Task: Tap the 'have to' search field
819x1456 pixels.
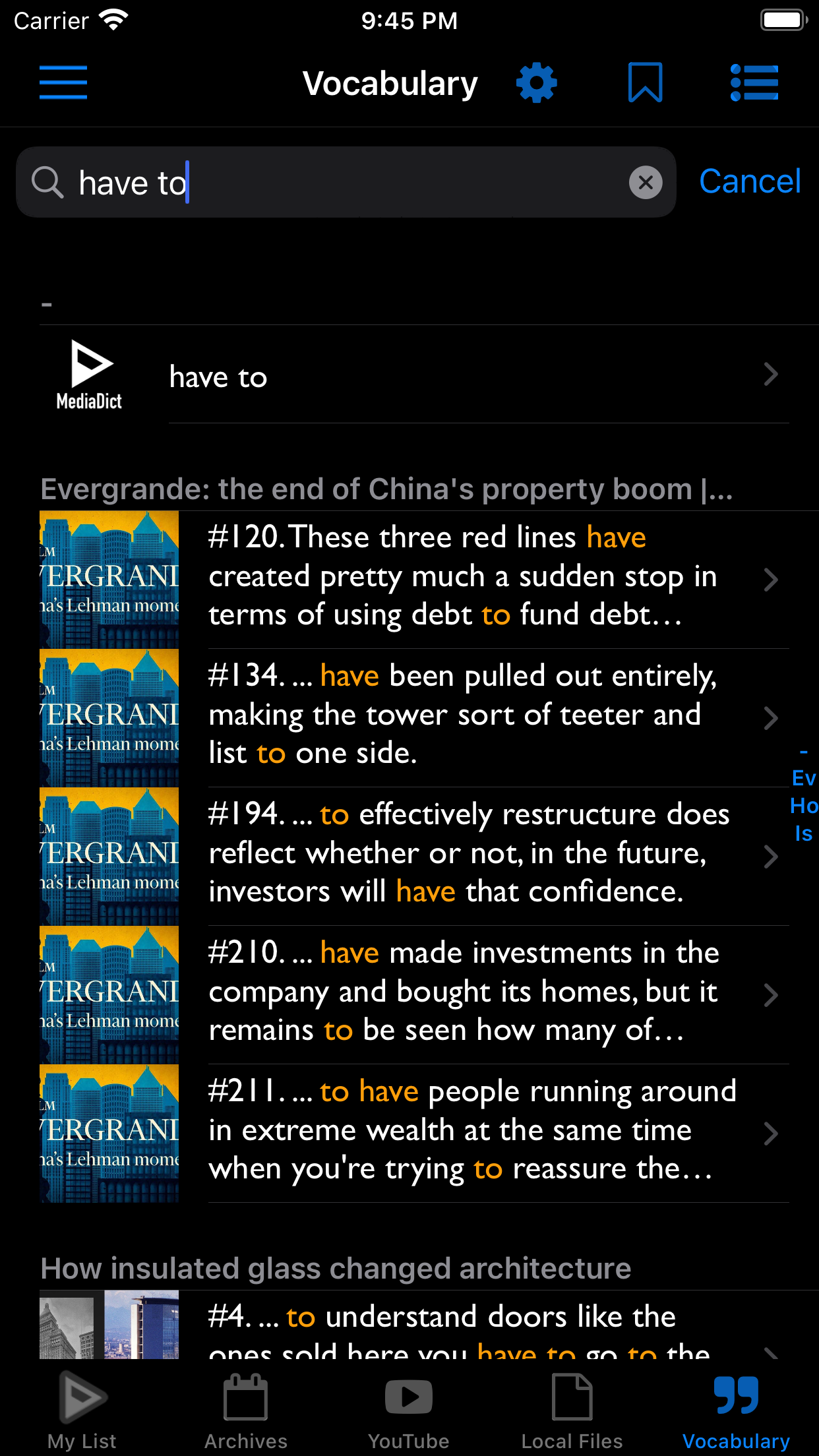Action: 343,183
